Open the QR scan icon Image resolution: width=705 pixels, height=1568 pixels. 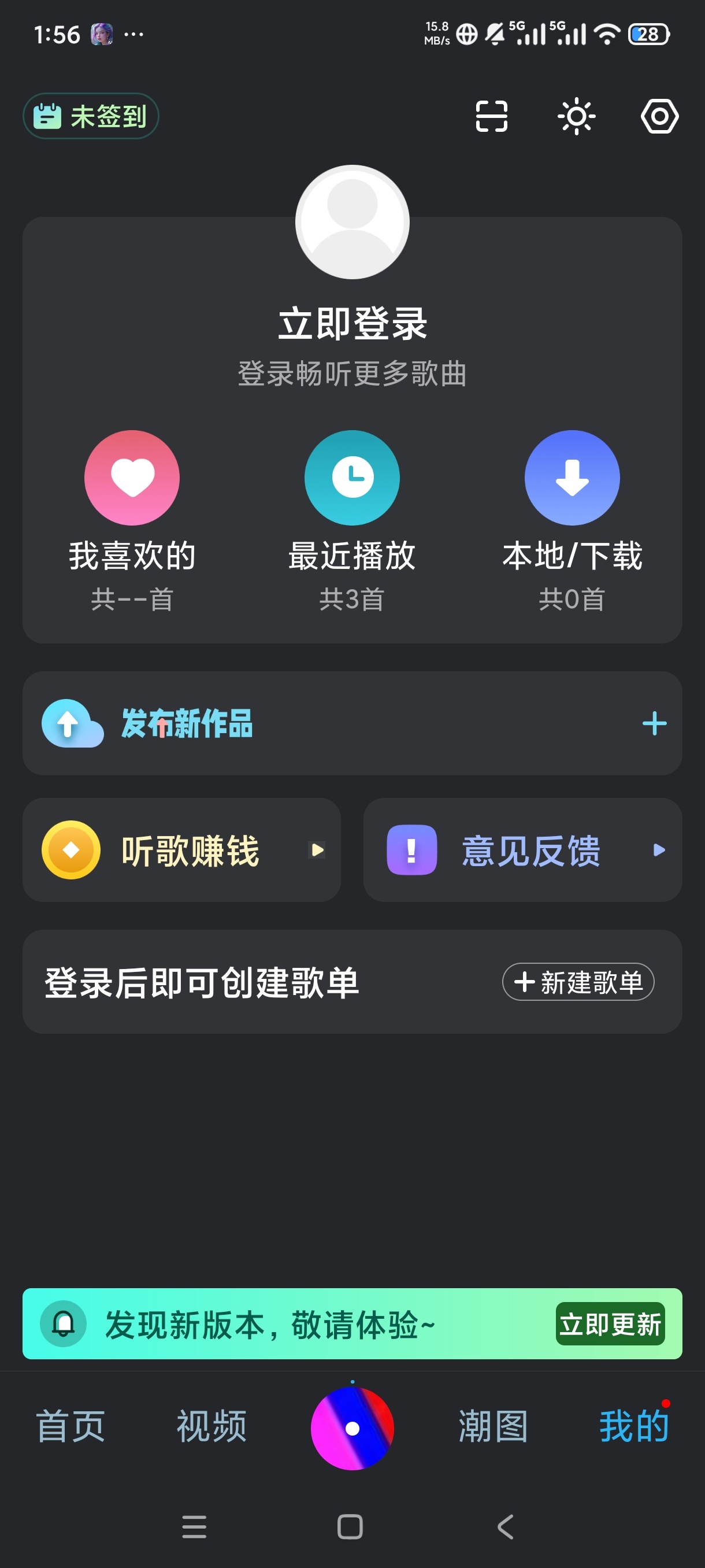pos(491,116)
